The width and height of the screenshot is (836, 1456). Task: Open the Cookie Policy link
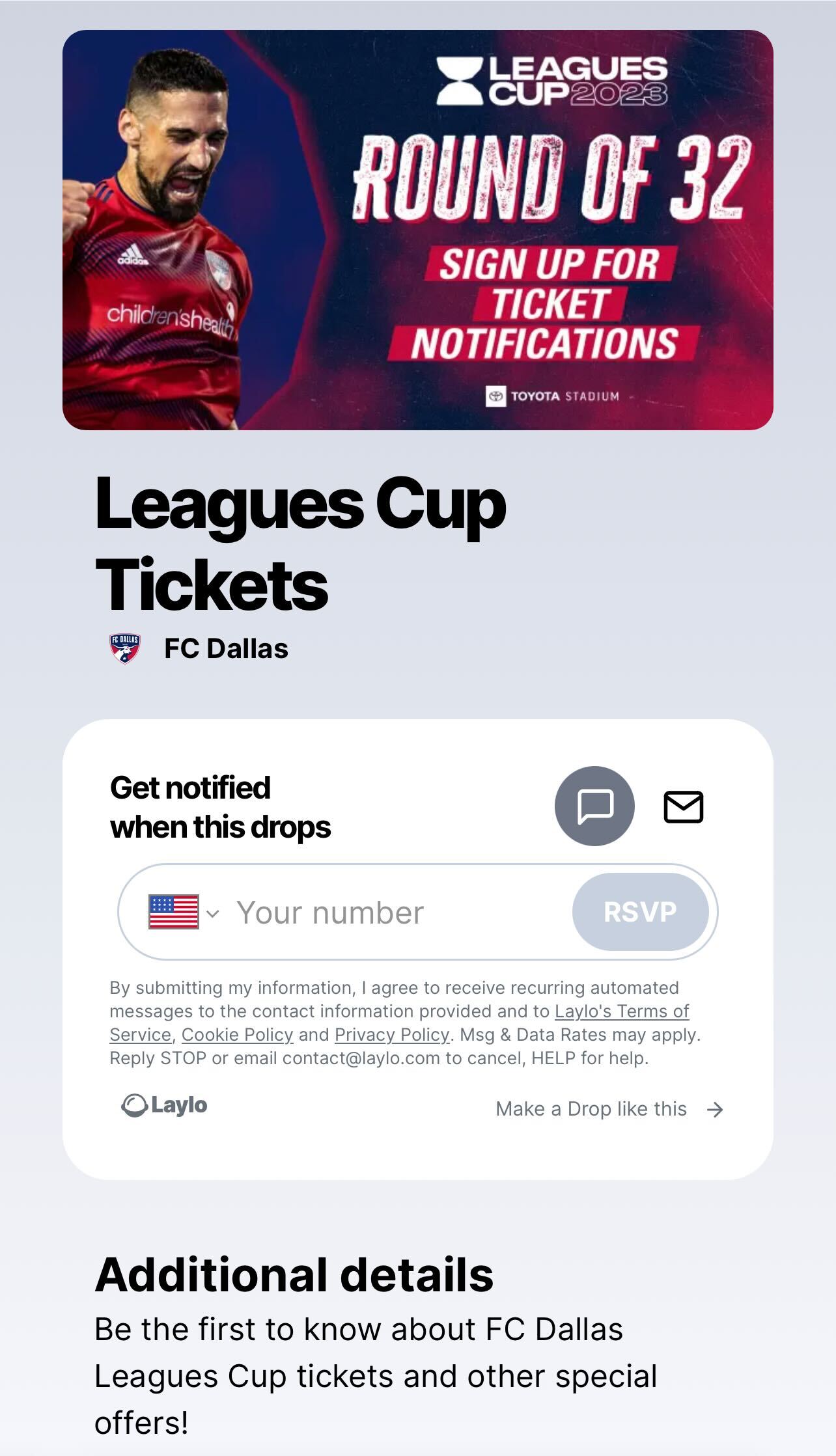[237, 1035]
